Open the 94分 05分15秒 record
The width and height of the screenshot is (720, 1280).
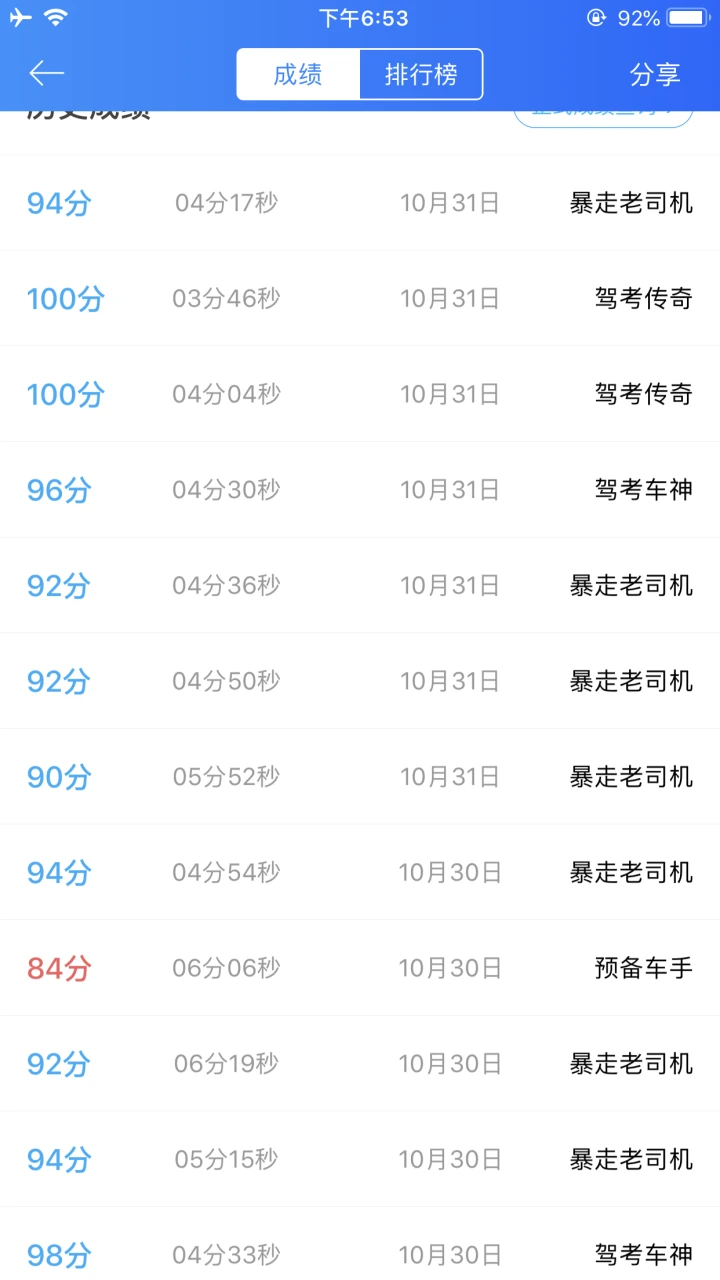point(360,1159)
